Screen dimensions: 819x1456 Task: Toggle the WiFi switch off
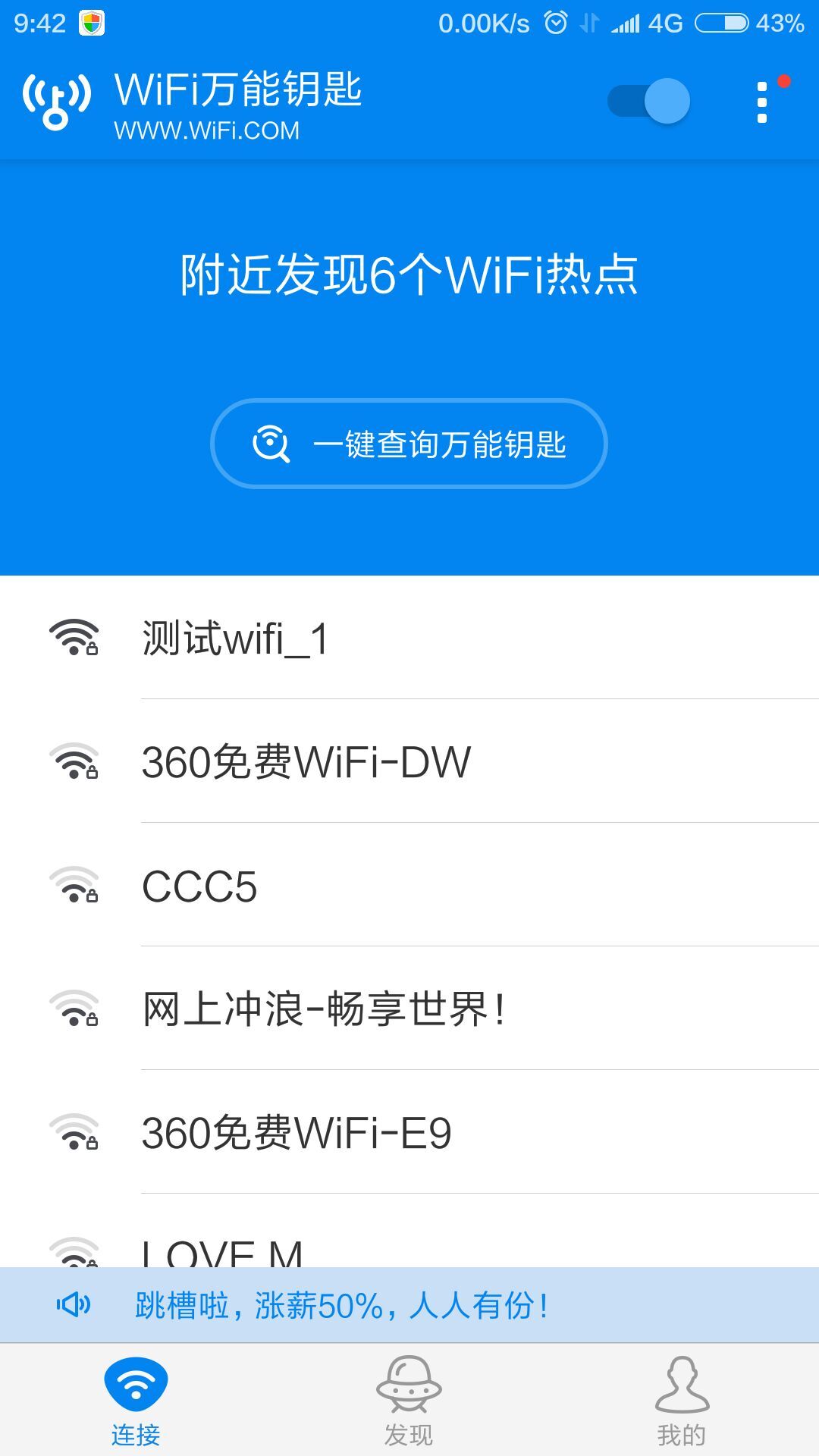point(648,102)
